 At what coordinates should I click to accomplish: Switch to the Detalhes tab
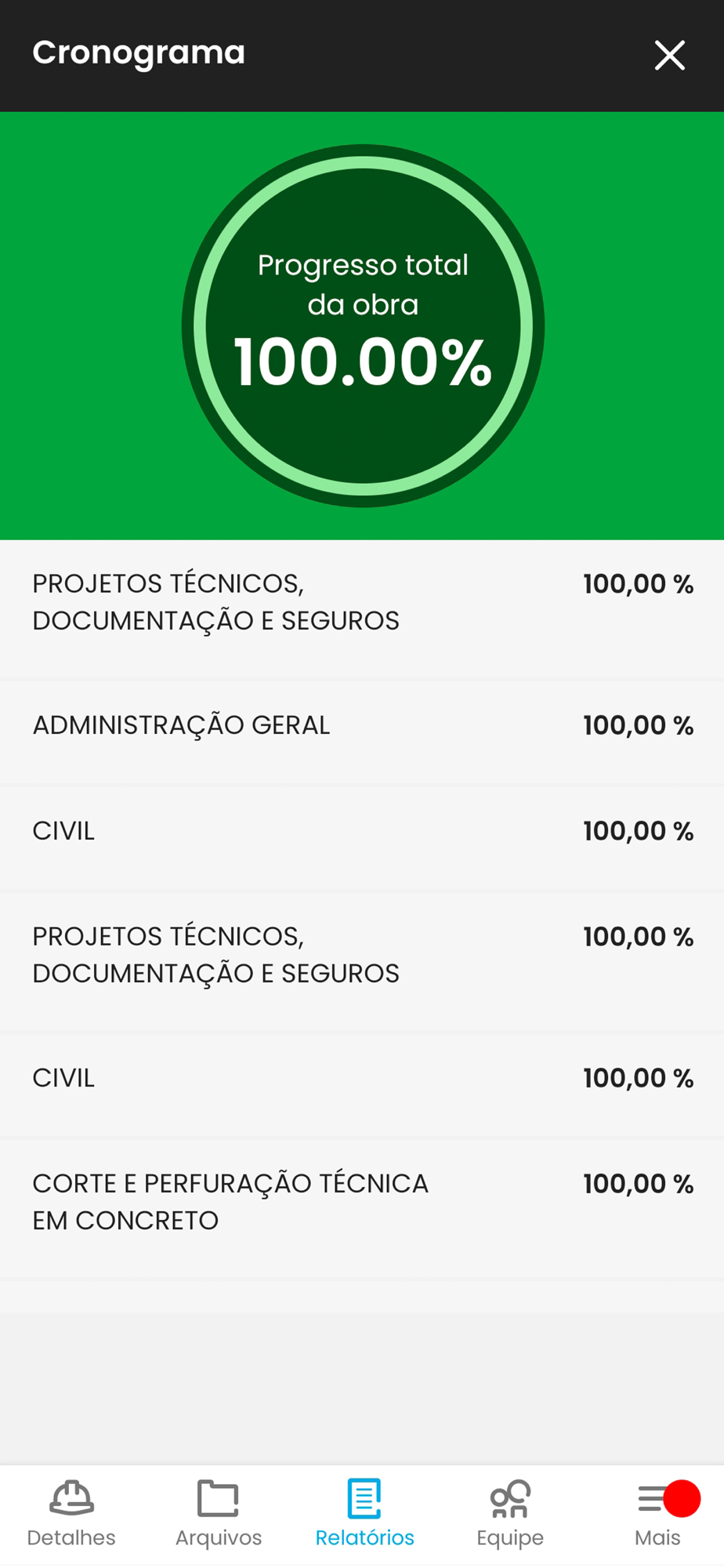(x=71, y=1514)
